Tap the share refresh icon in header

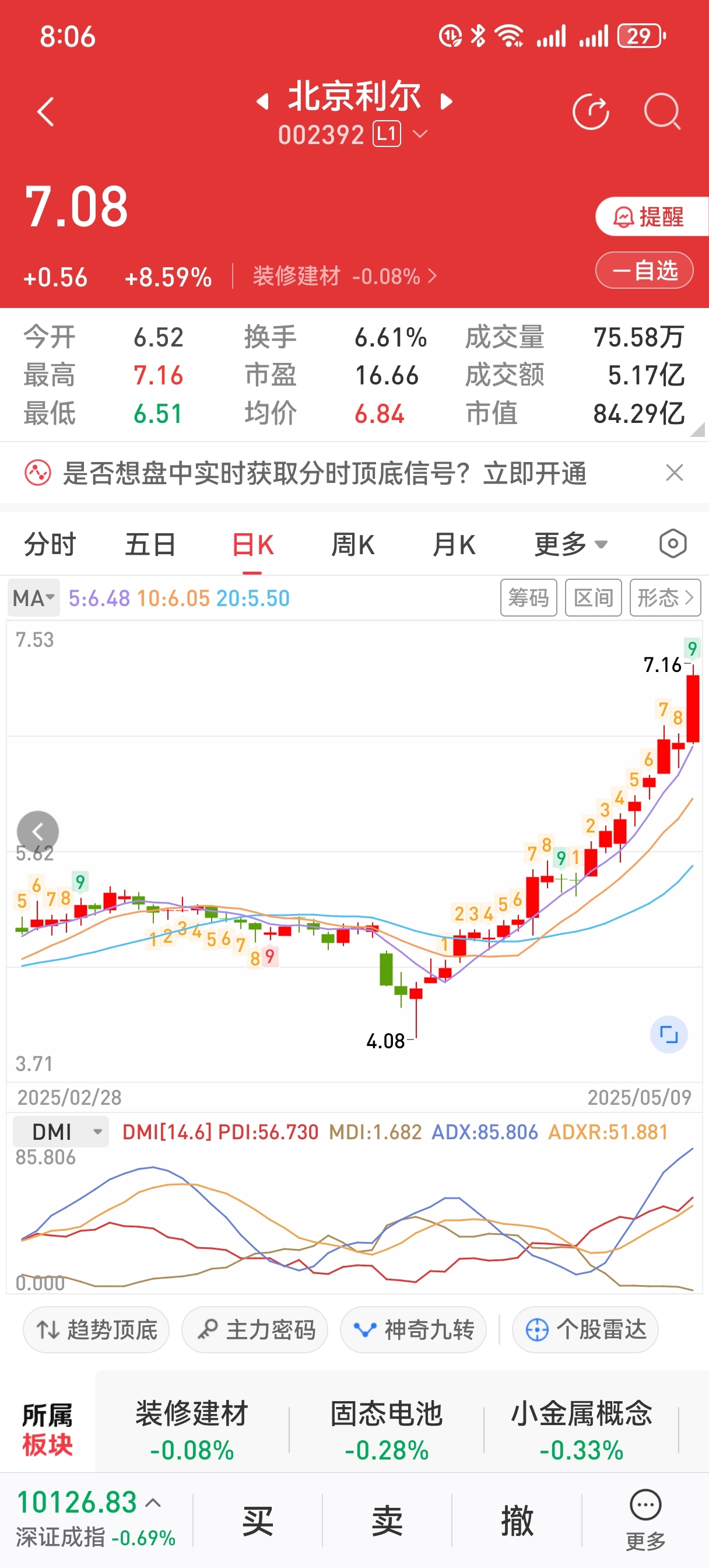click(x=591, y=112)
